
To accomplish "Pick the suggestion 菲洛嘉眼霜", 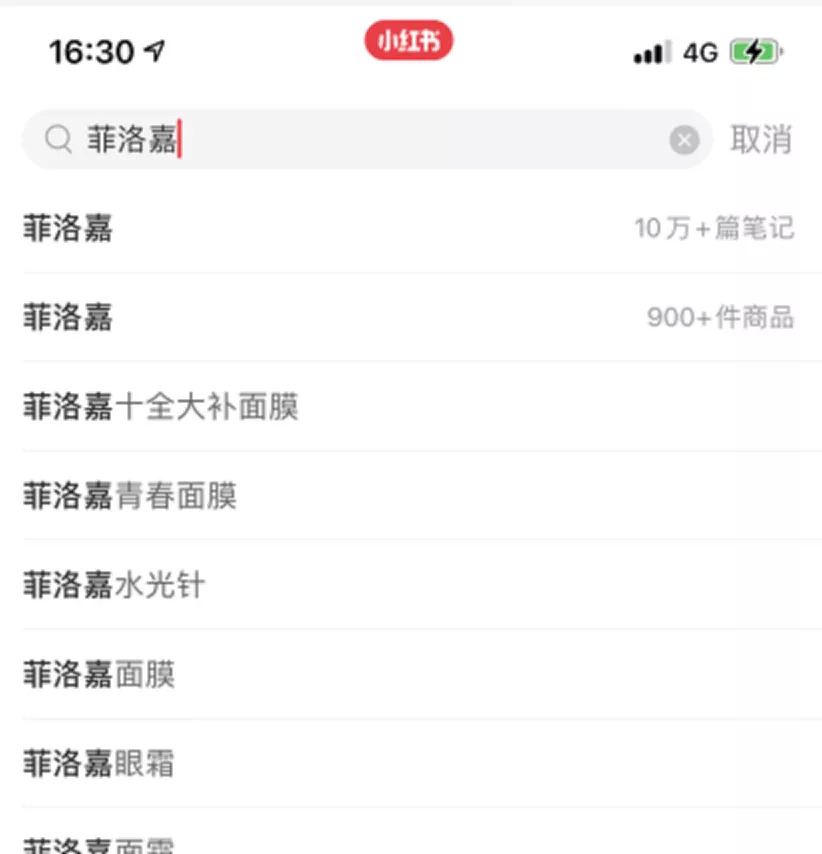I will click(411, 763).
